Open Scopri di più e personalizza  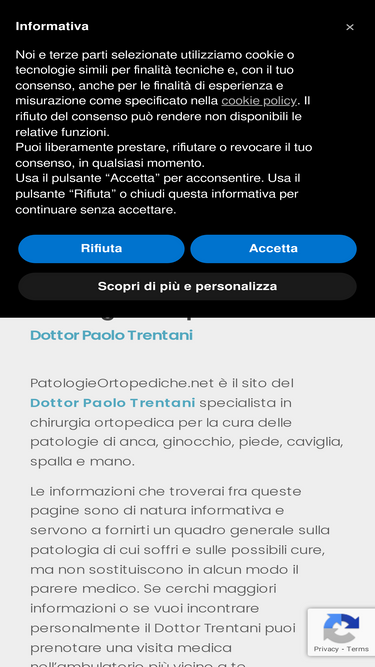point(188,286)
